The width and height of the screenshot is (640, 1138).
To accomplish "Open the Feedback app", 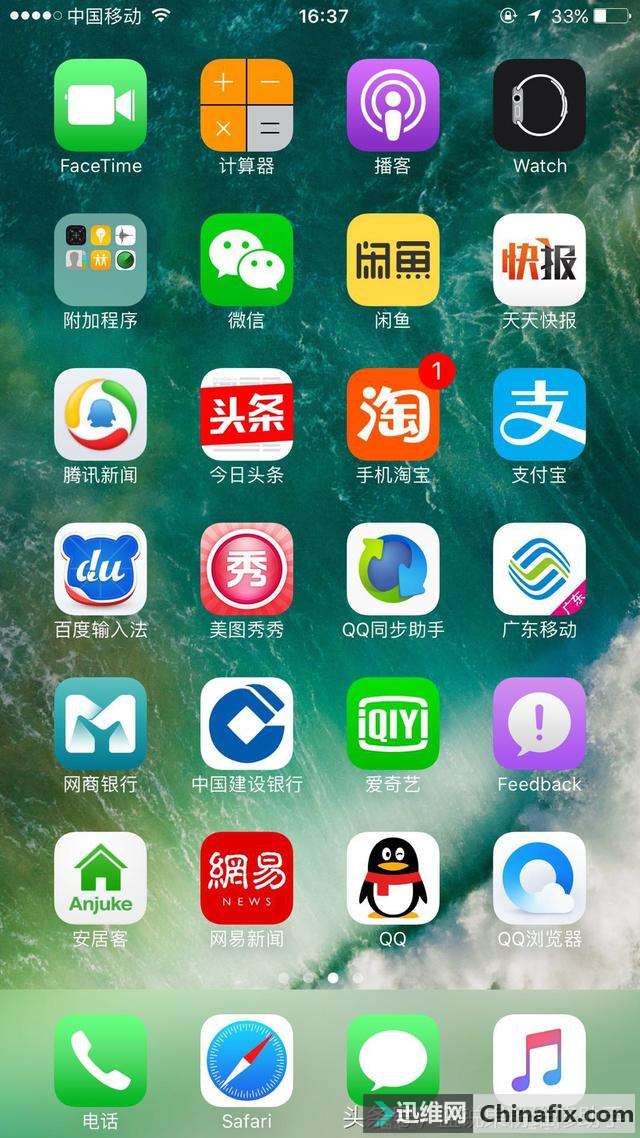I will click(539, 723).
